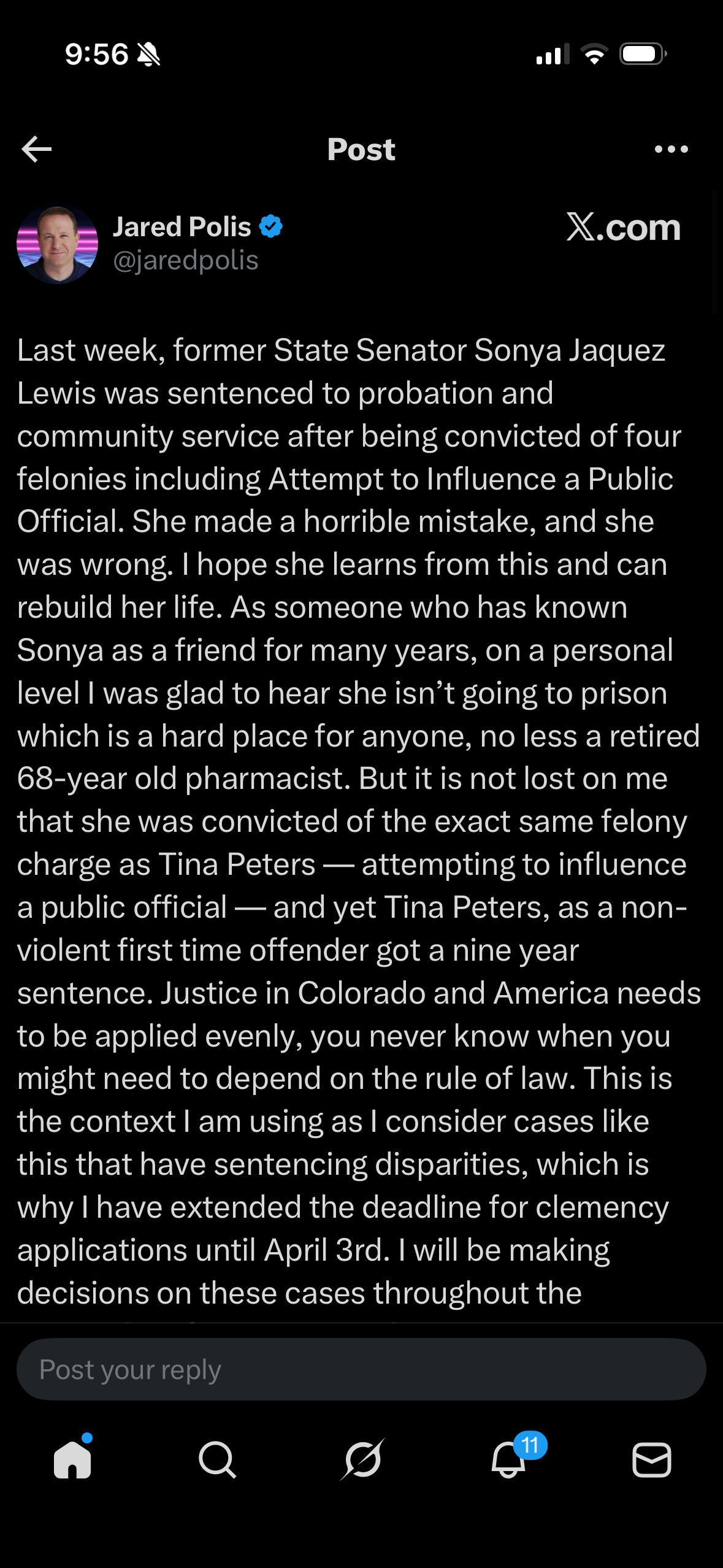
Task: Open the Search tab
Action: coord(217,1459)
